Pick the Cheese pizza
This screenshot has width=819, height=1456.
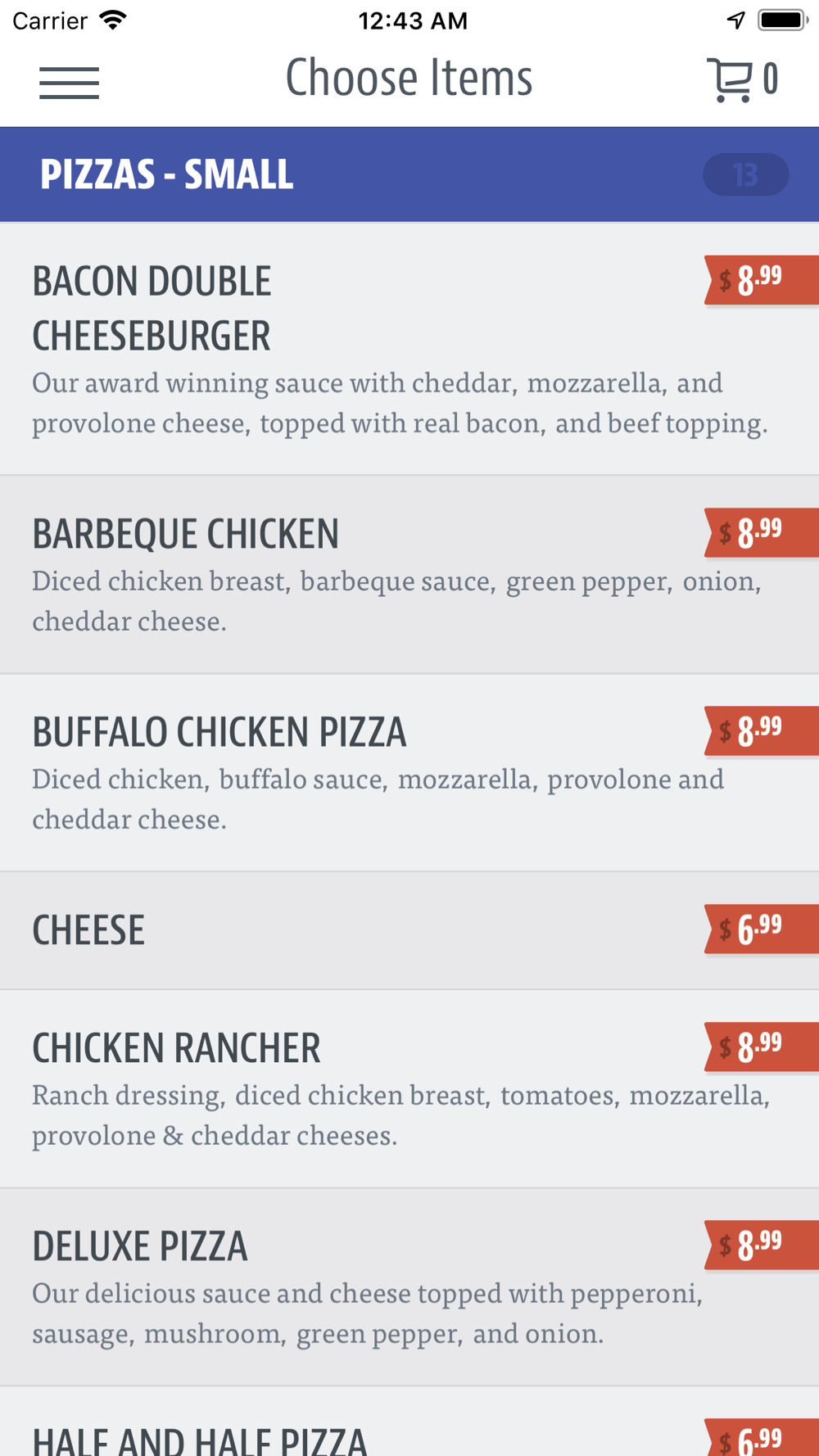click(409, 931)
